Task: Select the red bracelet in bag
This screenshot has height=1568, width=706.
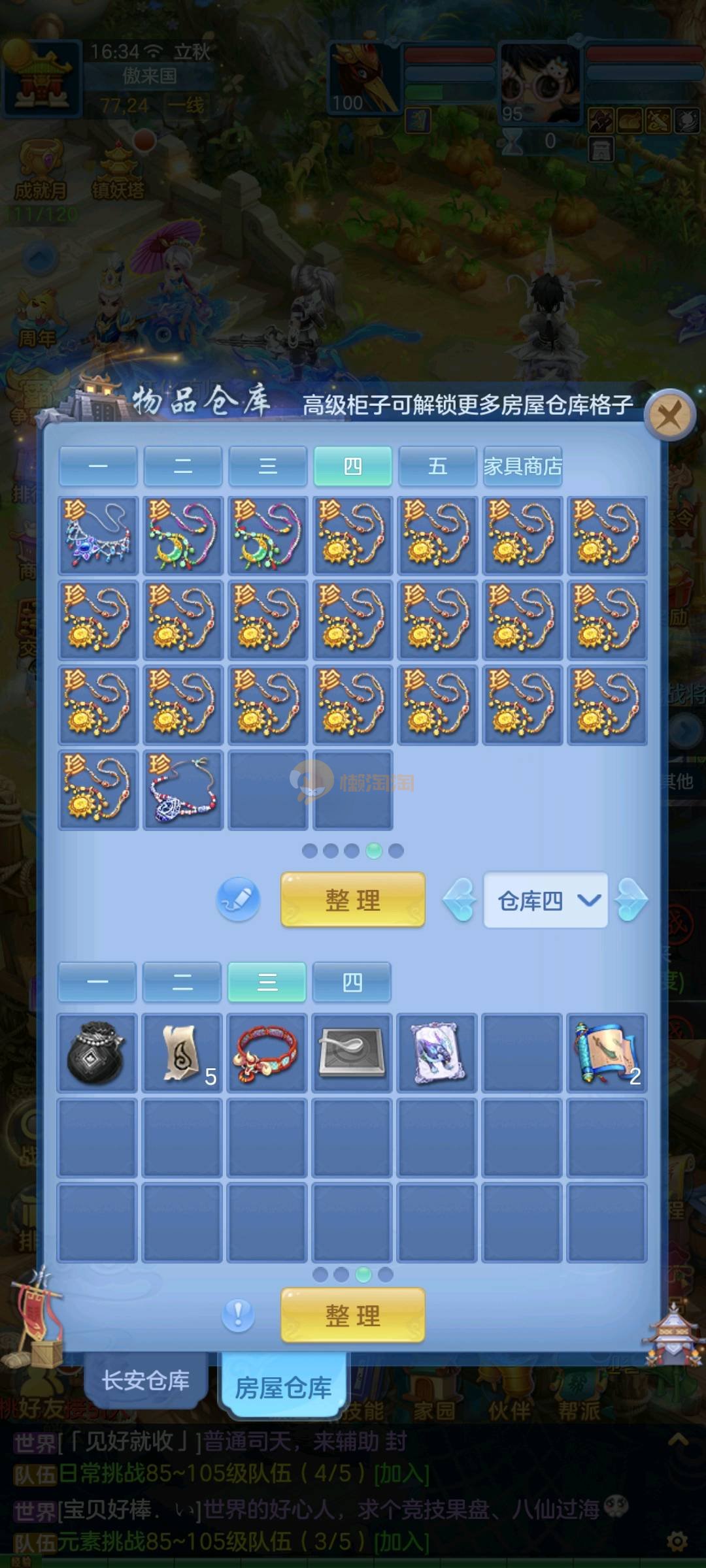Action: (x=267, y=1052)
